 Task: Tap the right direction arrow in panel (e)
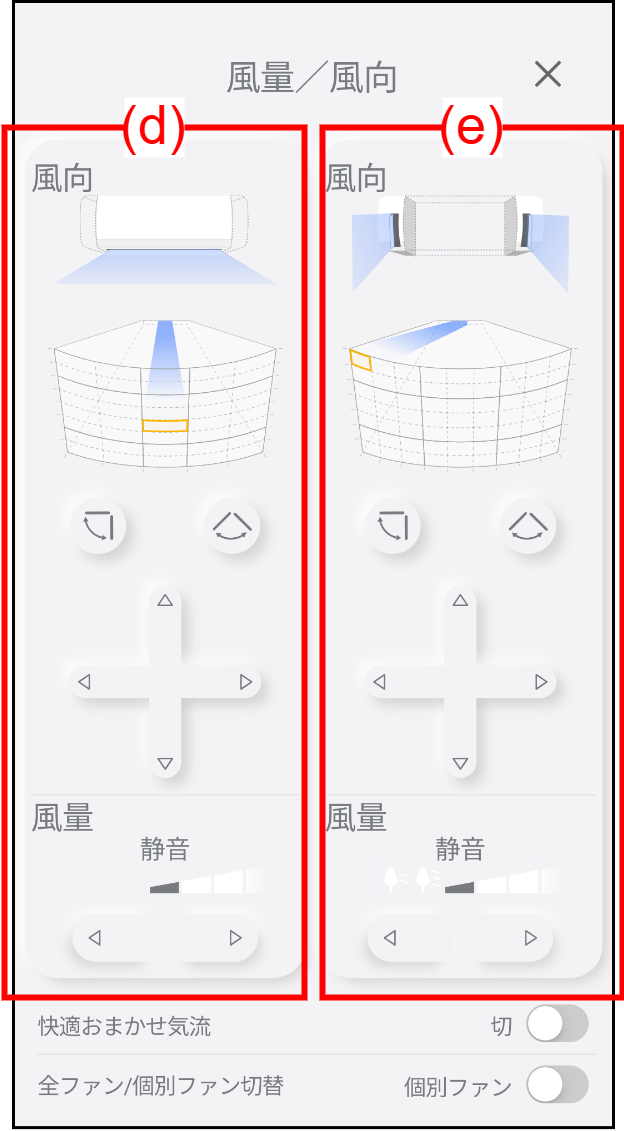541,682
